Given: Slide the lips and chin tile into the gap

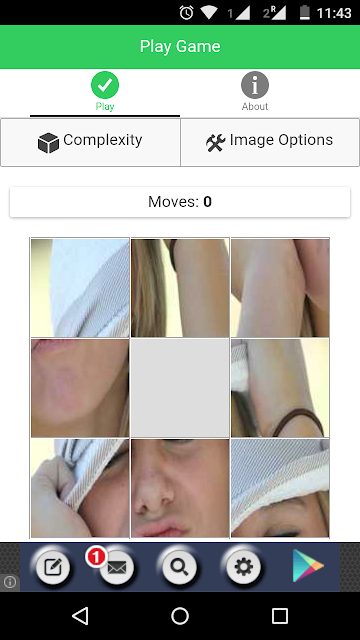Looking at the screenshot, I should [80, 388].
